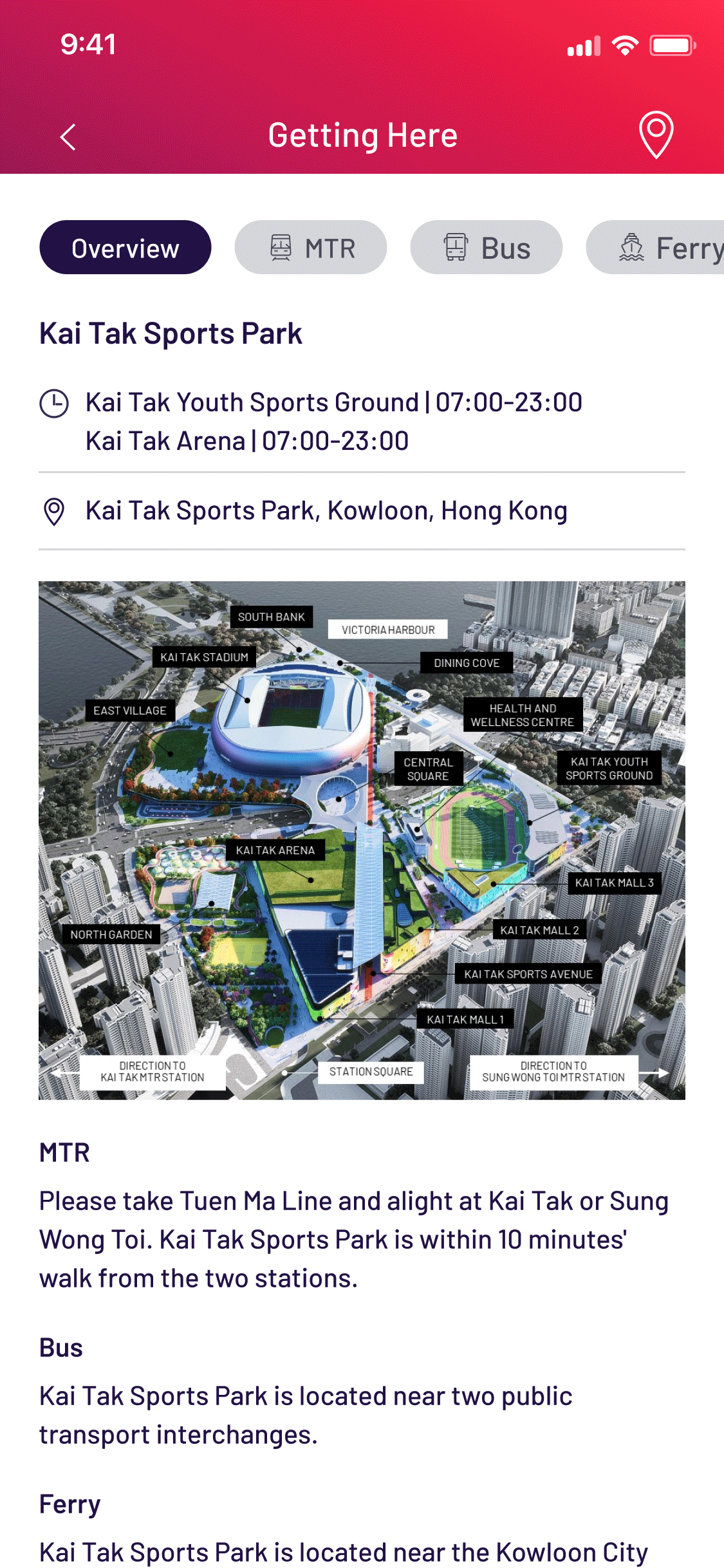Image resolution: width=724 pixels, height=1568 pixels.
Task: Switch to the Bus tab
Action: [487, 248]
